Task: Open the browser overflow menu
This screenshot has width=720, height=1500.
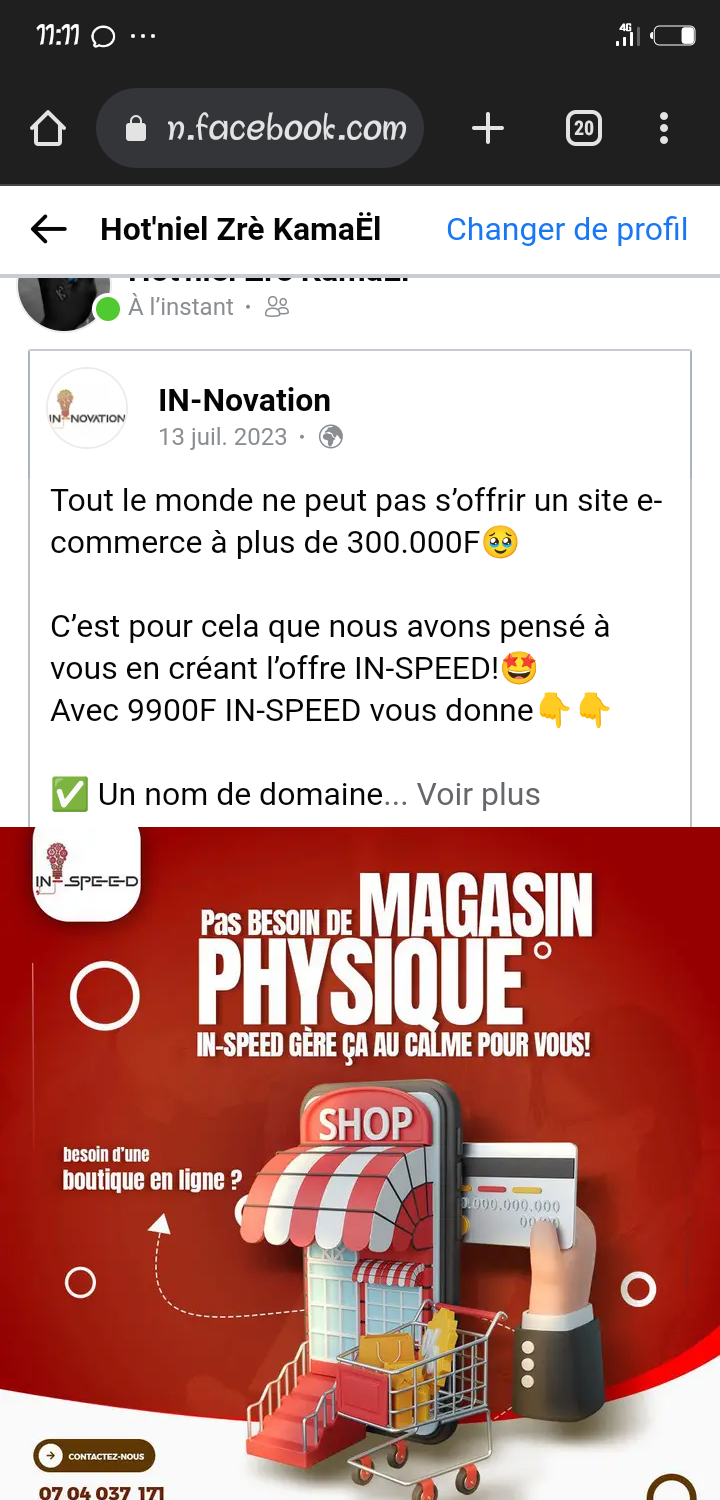Action: 664,128
